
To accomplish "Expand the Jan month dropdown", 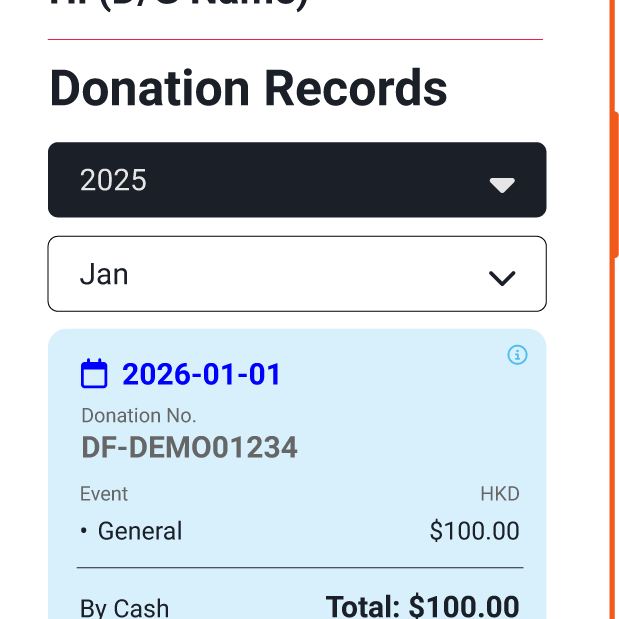I will point(297,274).
